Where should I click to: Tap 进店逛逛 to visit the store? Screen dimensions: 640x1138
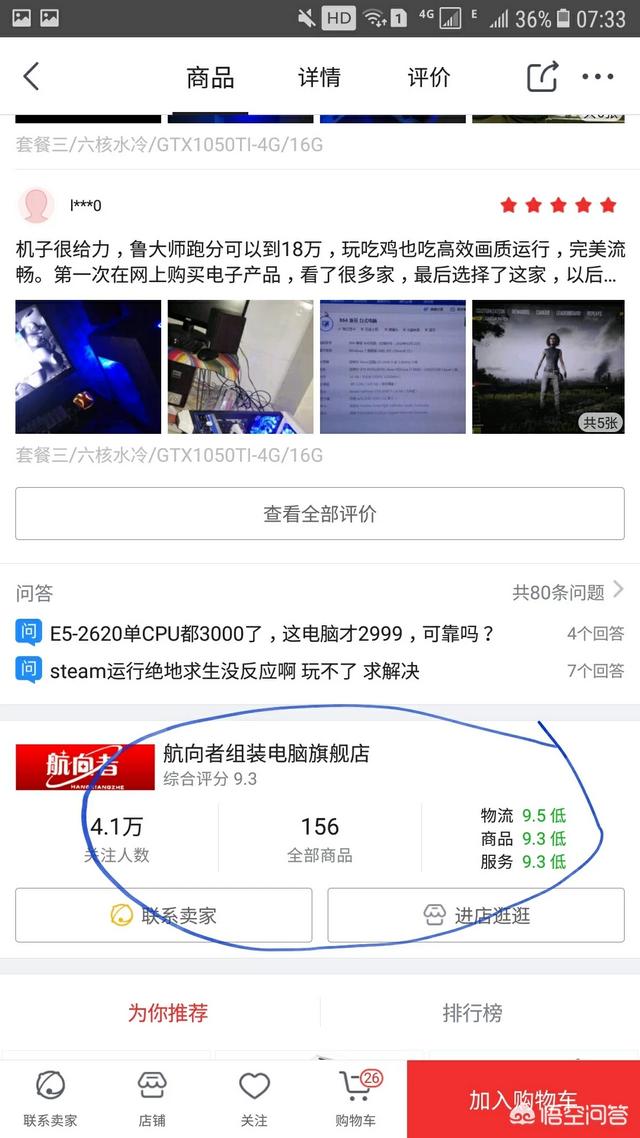point(476,915)
